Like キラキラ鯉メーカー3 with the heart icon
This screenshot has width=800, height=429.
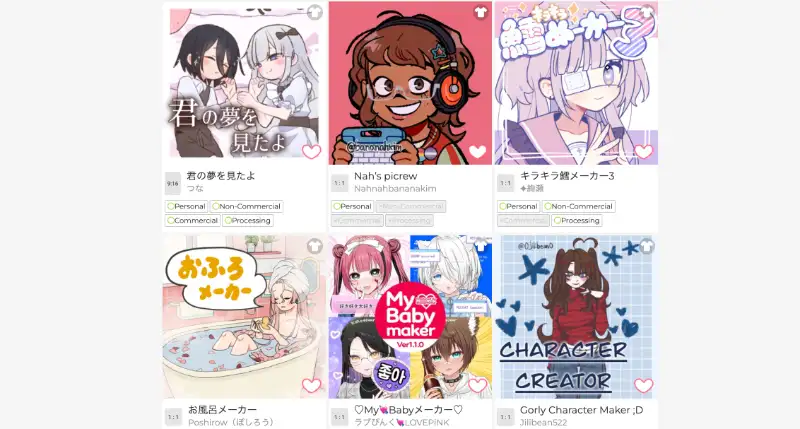click(643, 152)
